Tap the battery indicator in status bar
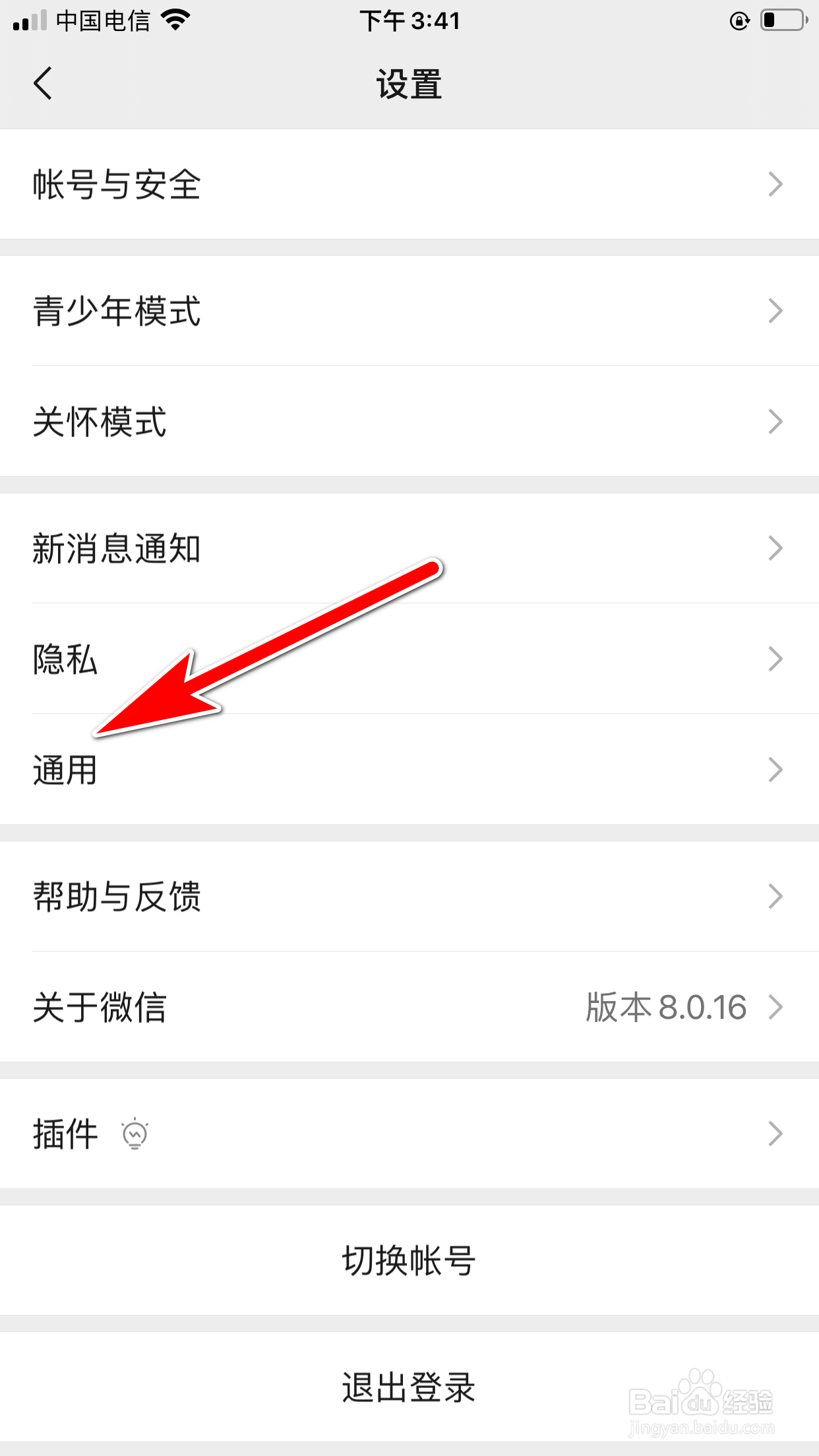819x1456 pixels. point(781,20)
